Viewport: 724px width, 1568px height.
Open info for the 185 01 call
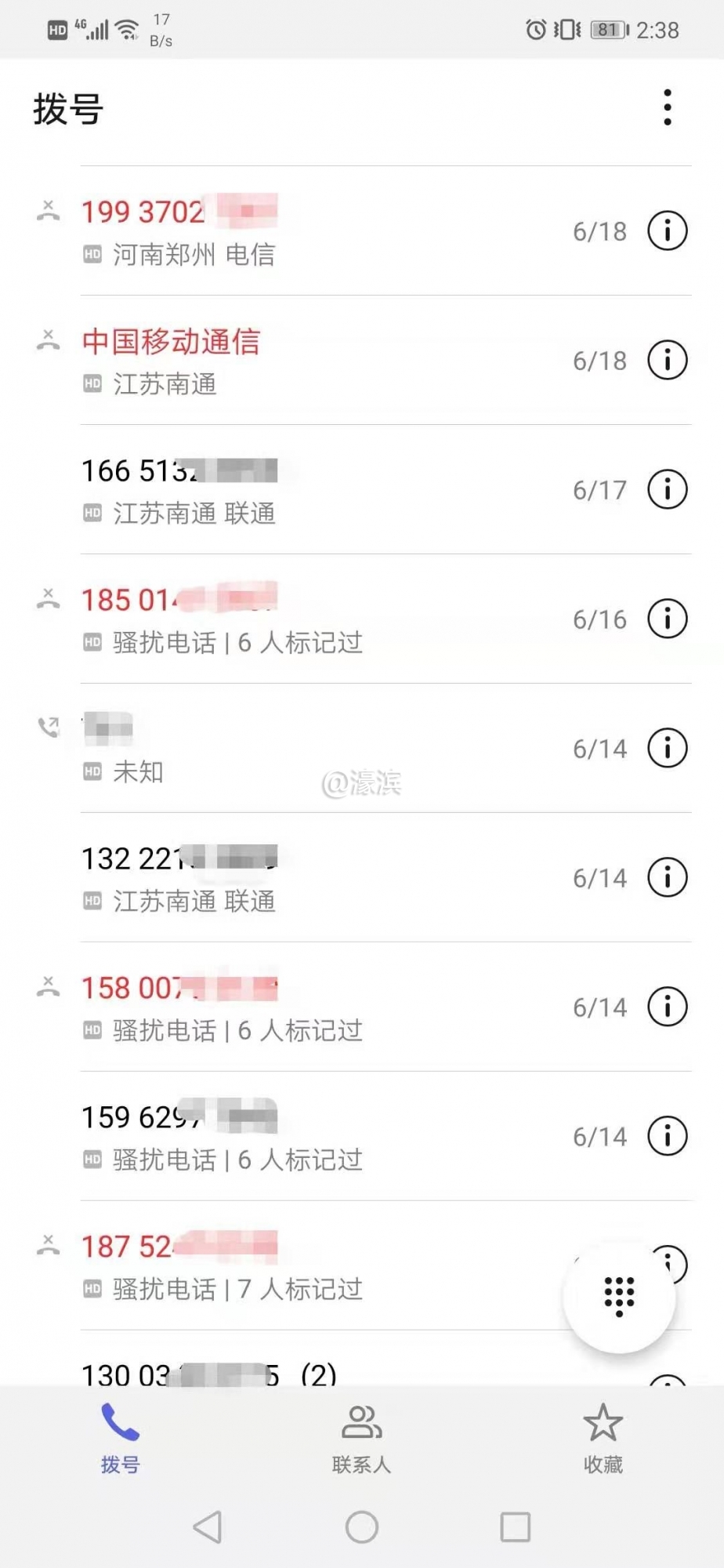click(x=667, y=619)
